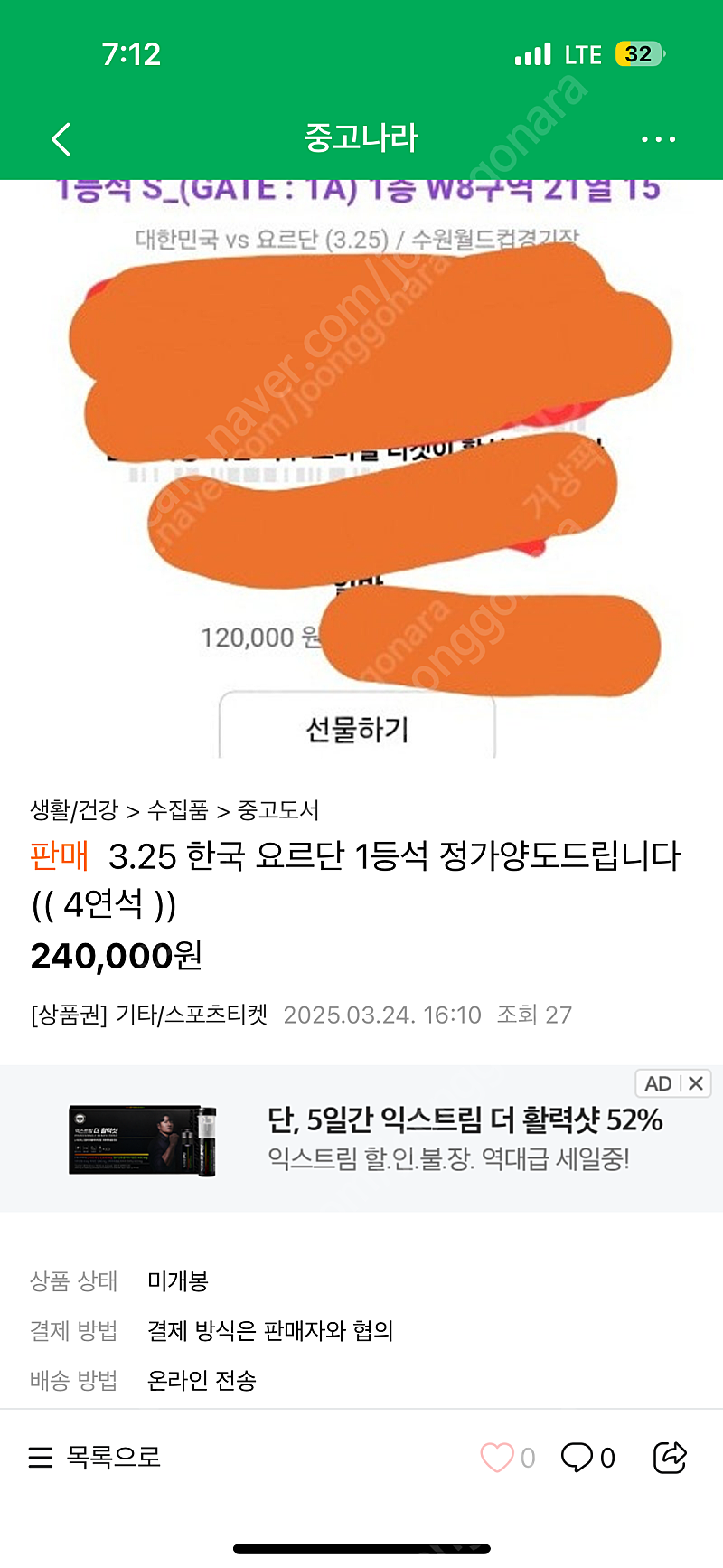Screen dimensions: 723x1568
Task: Like this listing with the heart icon
Action: (x=496, y=1457)
